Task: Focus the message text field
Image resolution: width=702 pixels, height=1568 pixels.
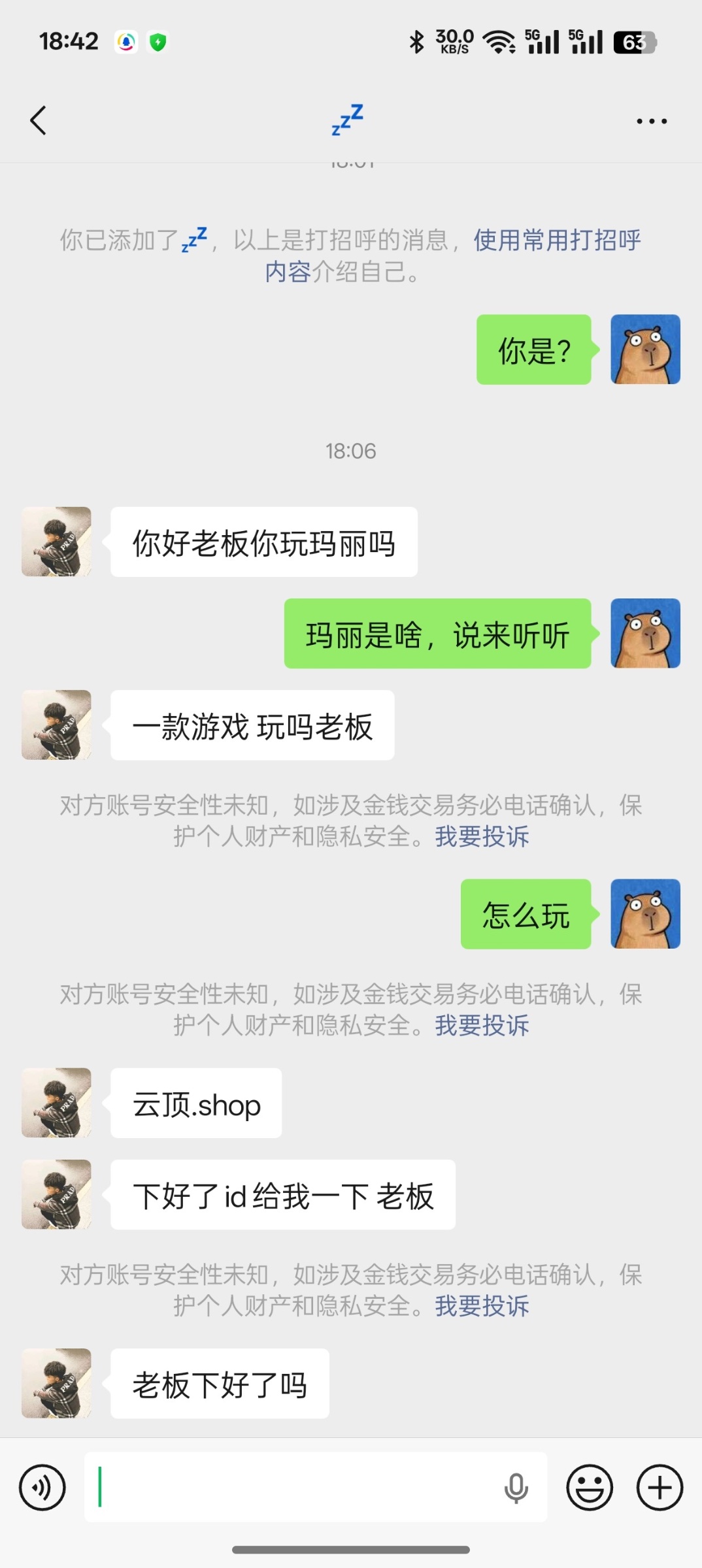Action: (294, 1488)
